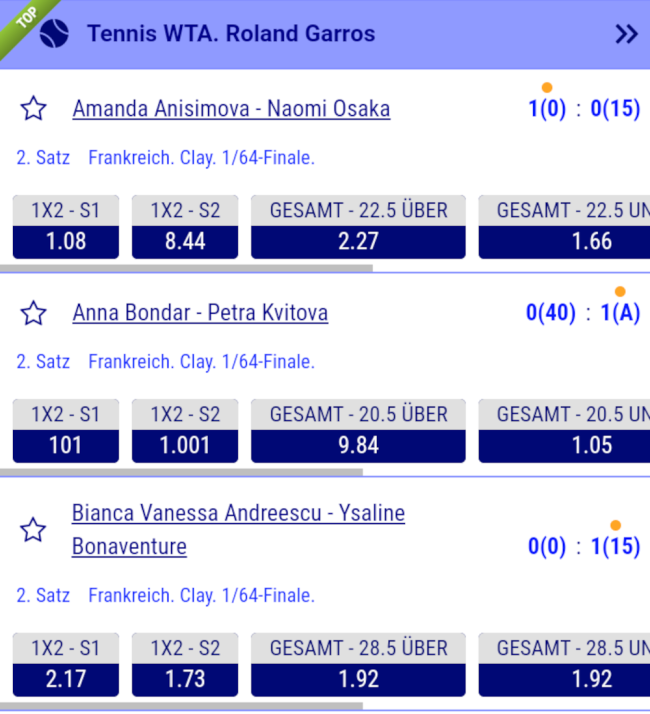This screenshot has height=714, width=650.
Task: Bet 1X2 - S1 at 1.08
Action: (x=66, y=240)
